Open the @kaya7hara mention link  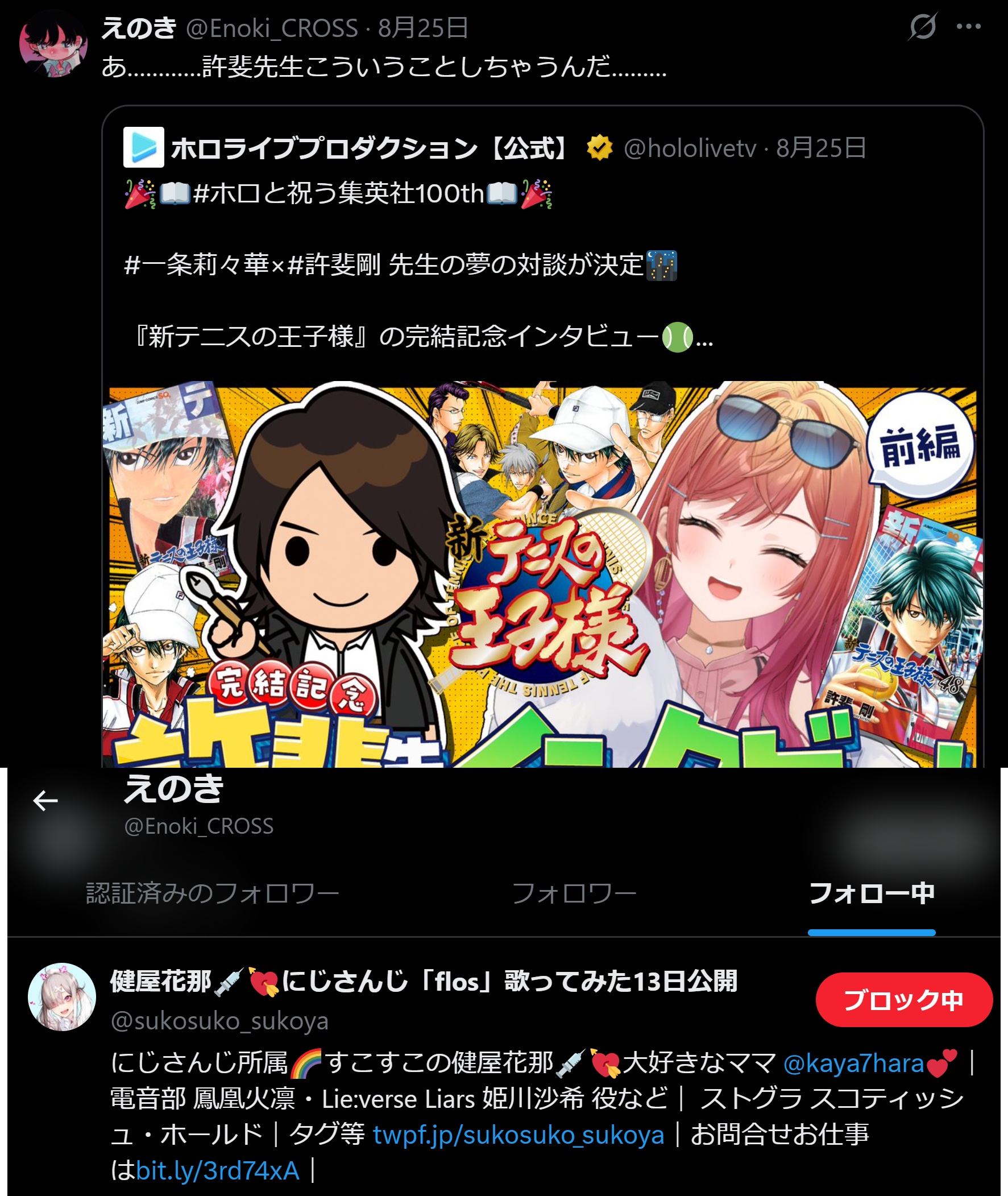point(854,1063)
